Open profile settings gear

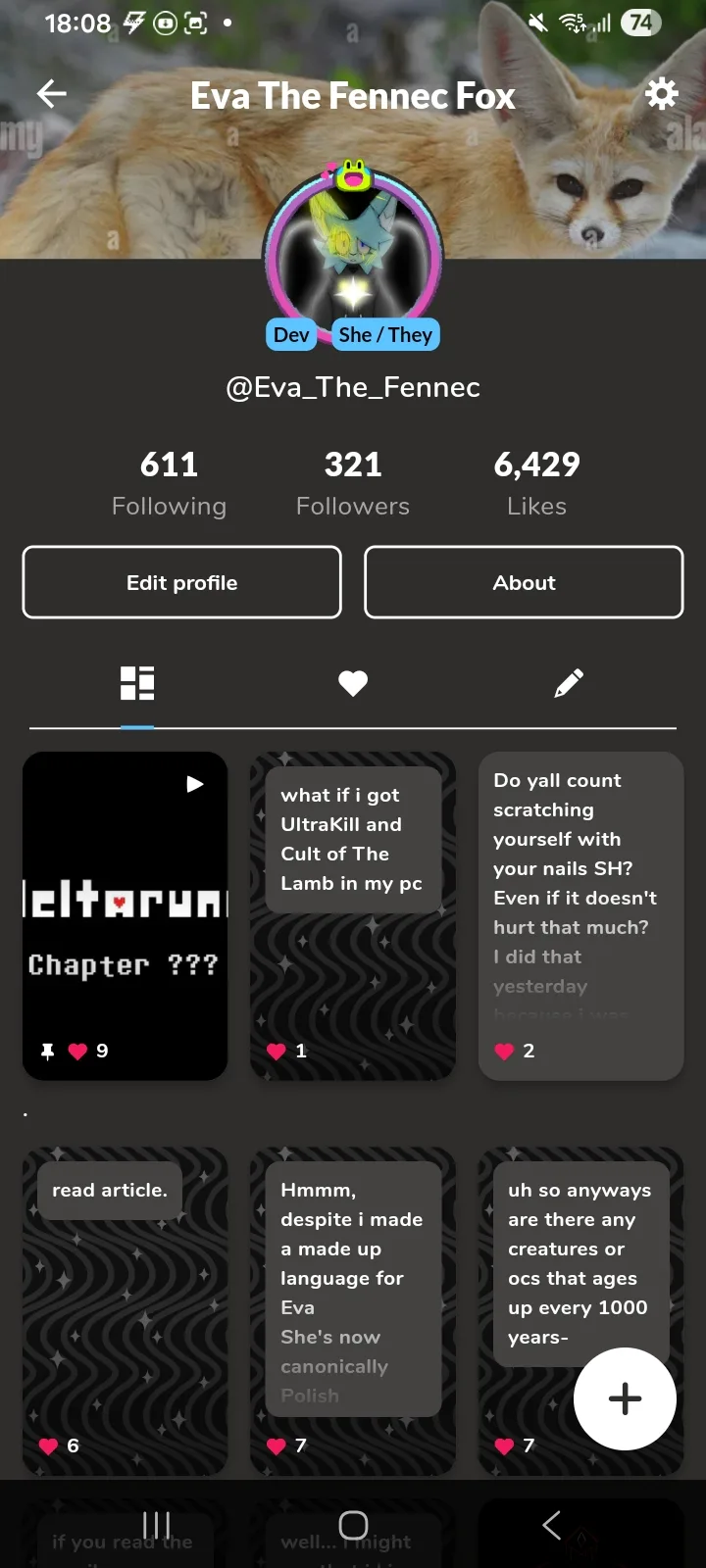tap(662, 94)
